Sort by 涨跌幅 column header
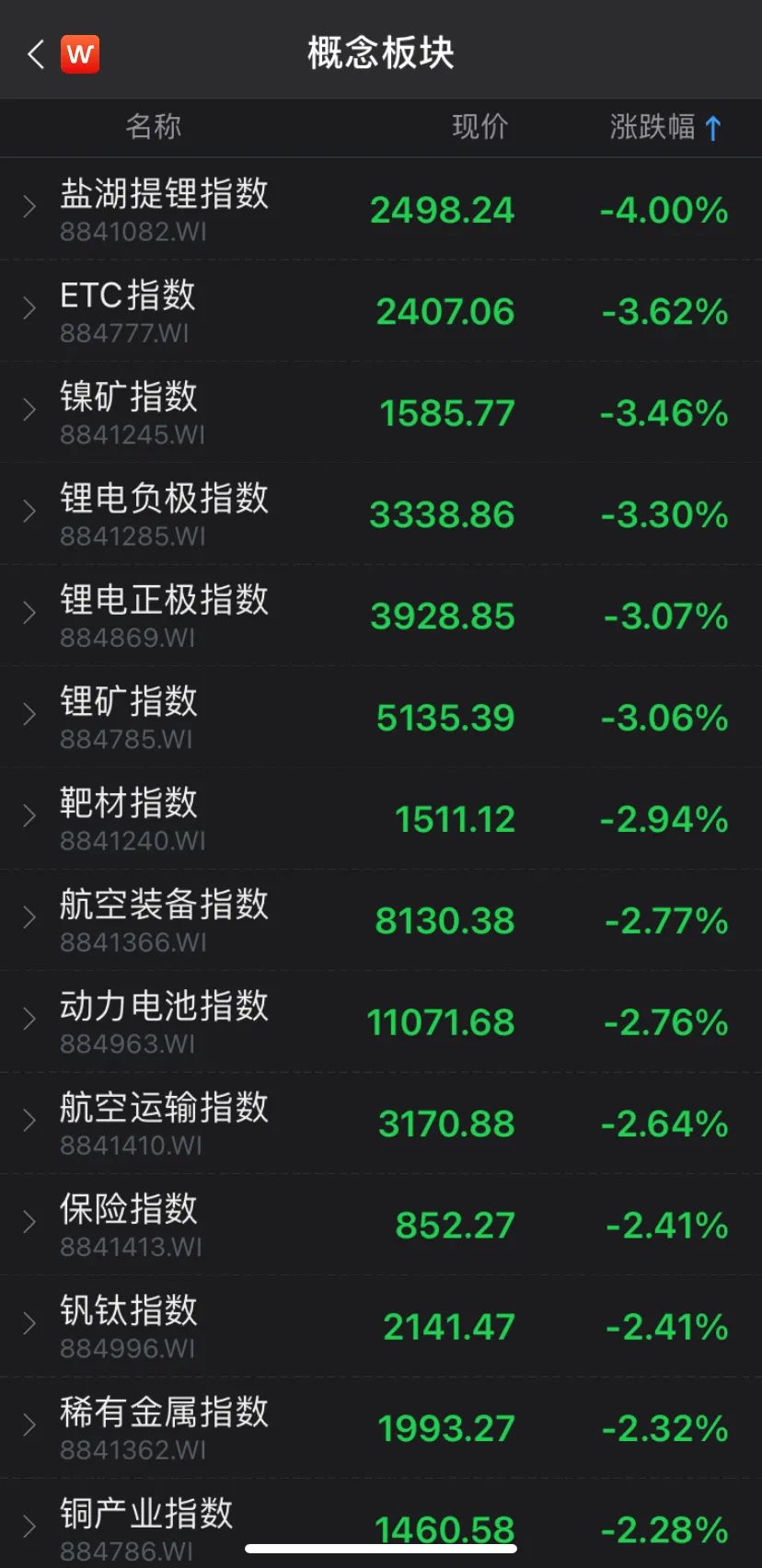Image resolution: width=762 pixels, height=1568 pixels. (664, 127)
